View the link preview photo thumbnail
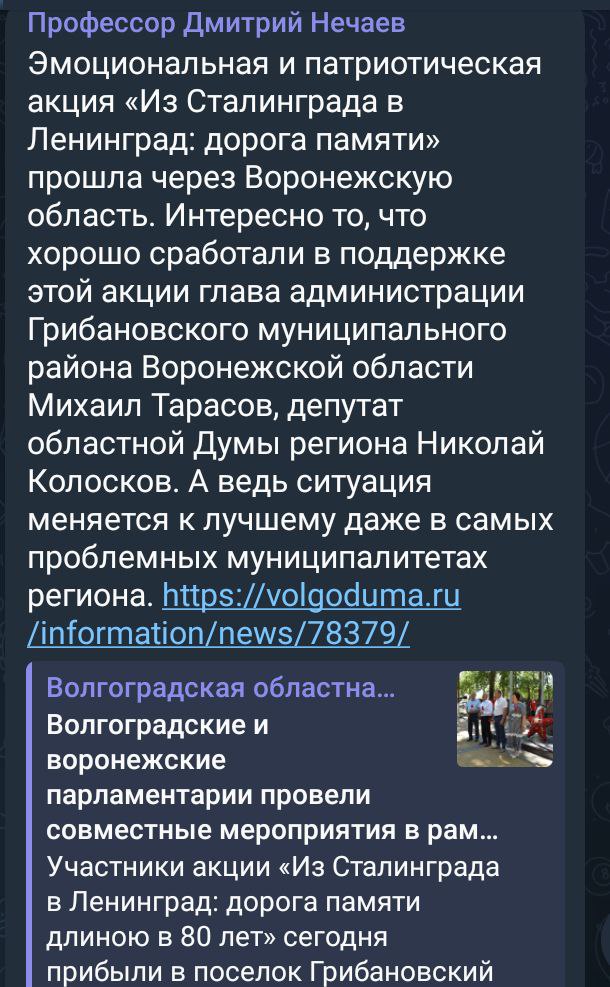 505,719
